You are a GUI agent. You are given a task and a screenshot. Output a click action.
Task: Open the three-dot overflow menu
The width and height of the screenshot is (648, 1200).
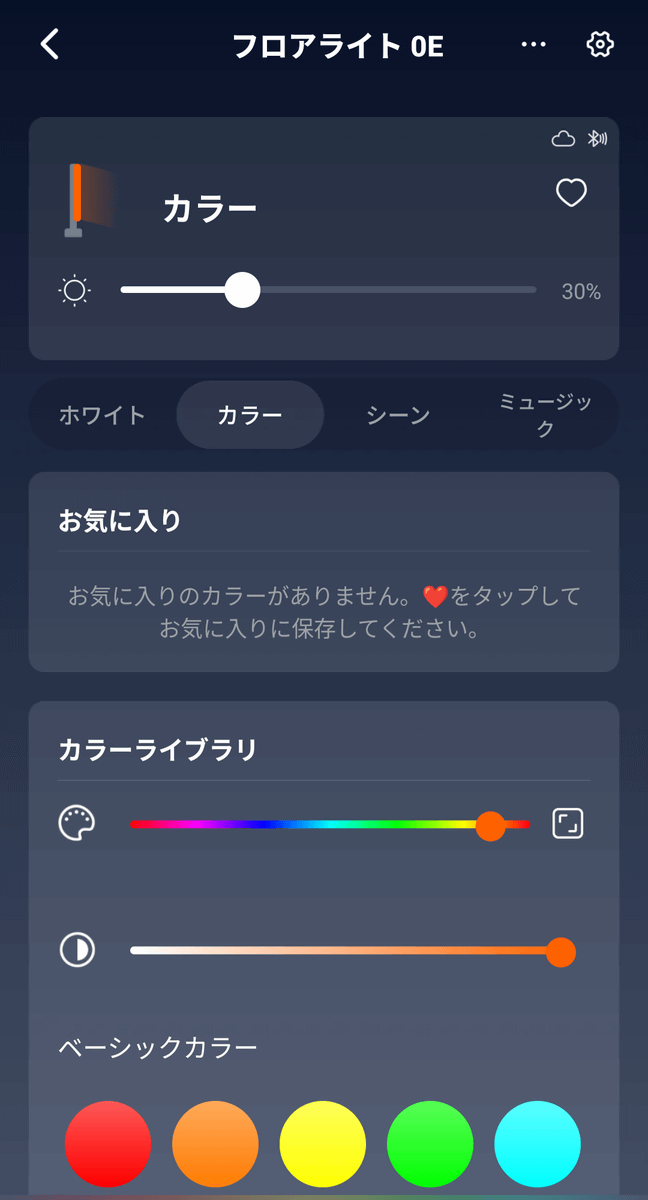(x=534, y=45)
